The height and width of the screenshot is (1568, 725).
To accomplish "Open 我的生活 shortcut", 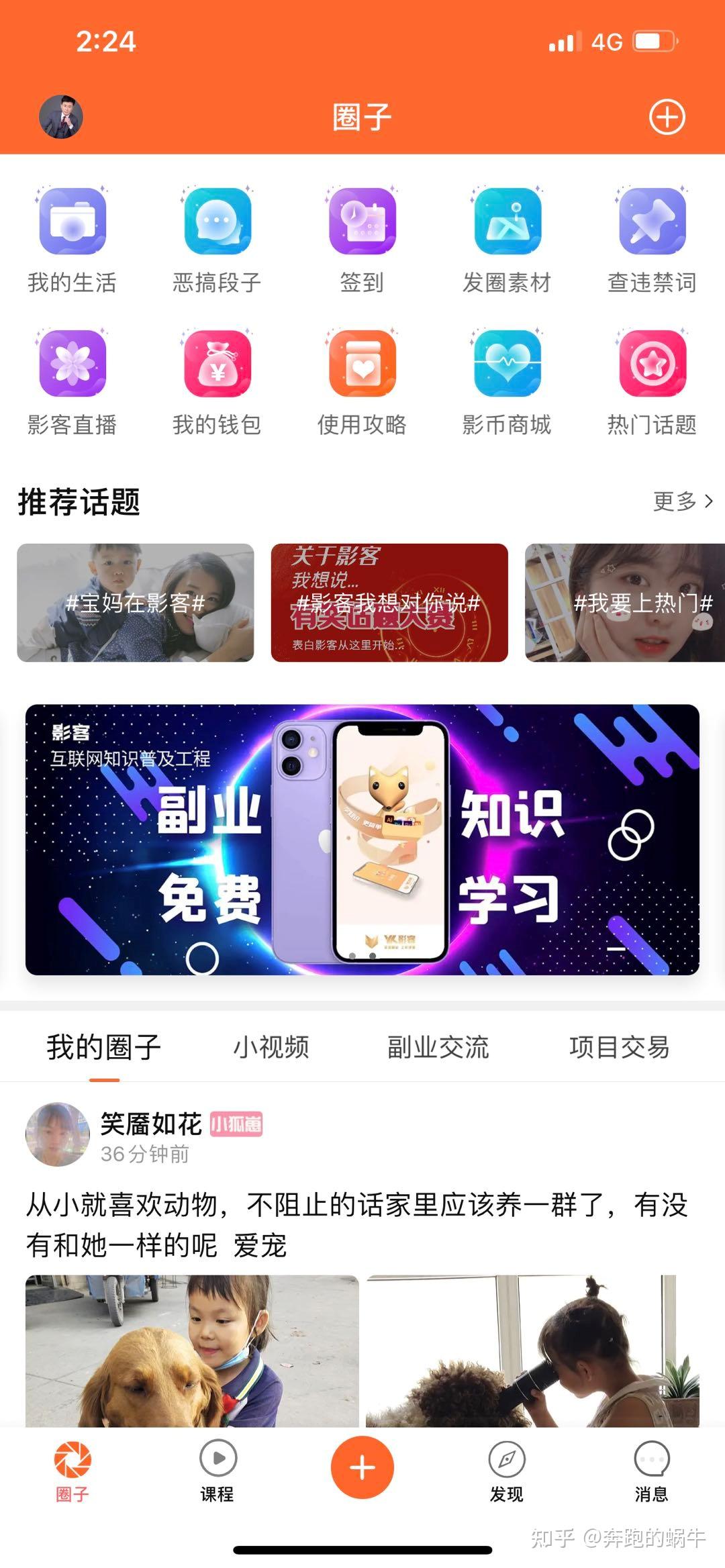I will pyautogui.click(x=72, y=240).
